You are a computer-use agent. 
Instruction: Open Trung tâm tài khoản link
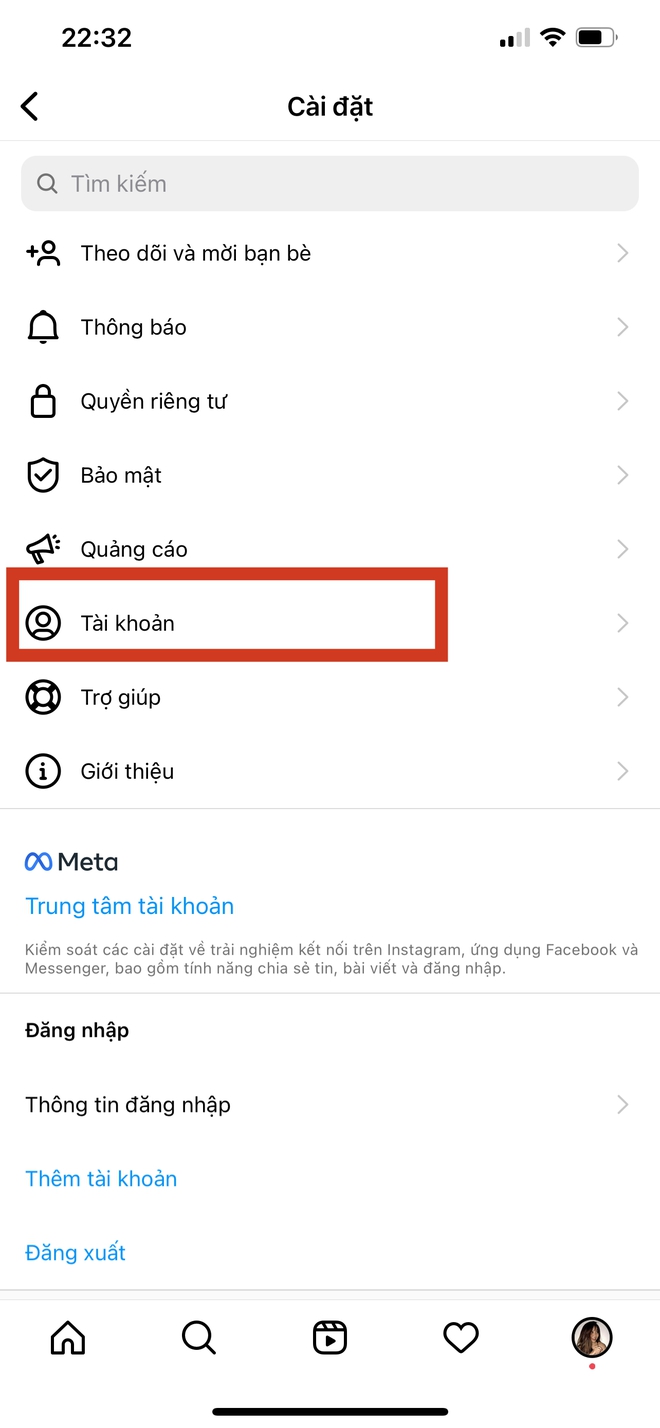[129, 906]
